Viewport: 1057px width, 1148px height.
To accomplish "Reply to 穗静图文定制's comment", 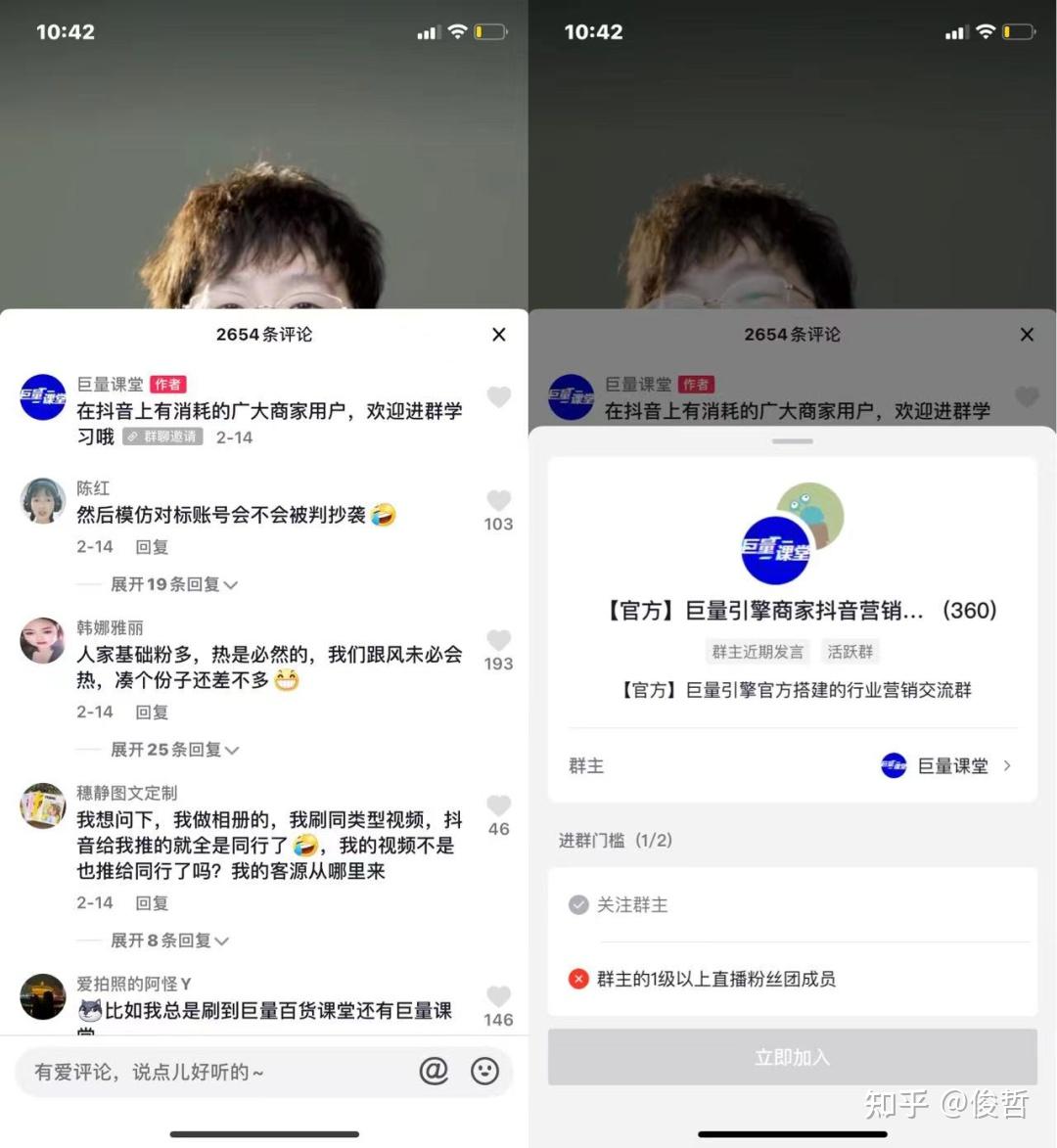I will click(152, 902).
